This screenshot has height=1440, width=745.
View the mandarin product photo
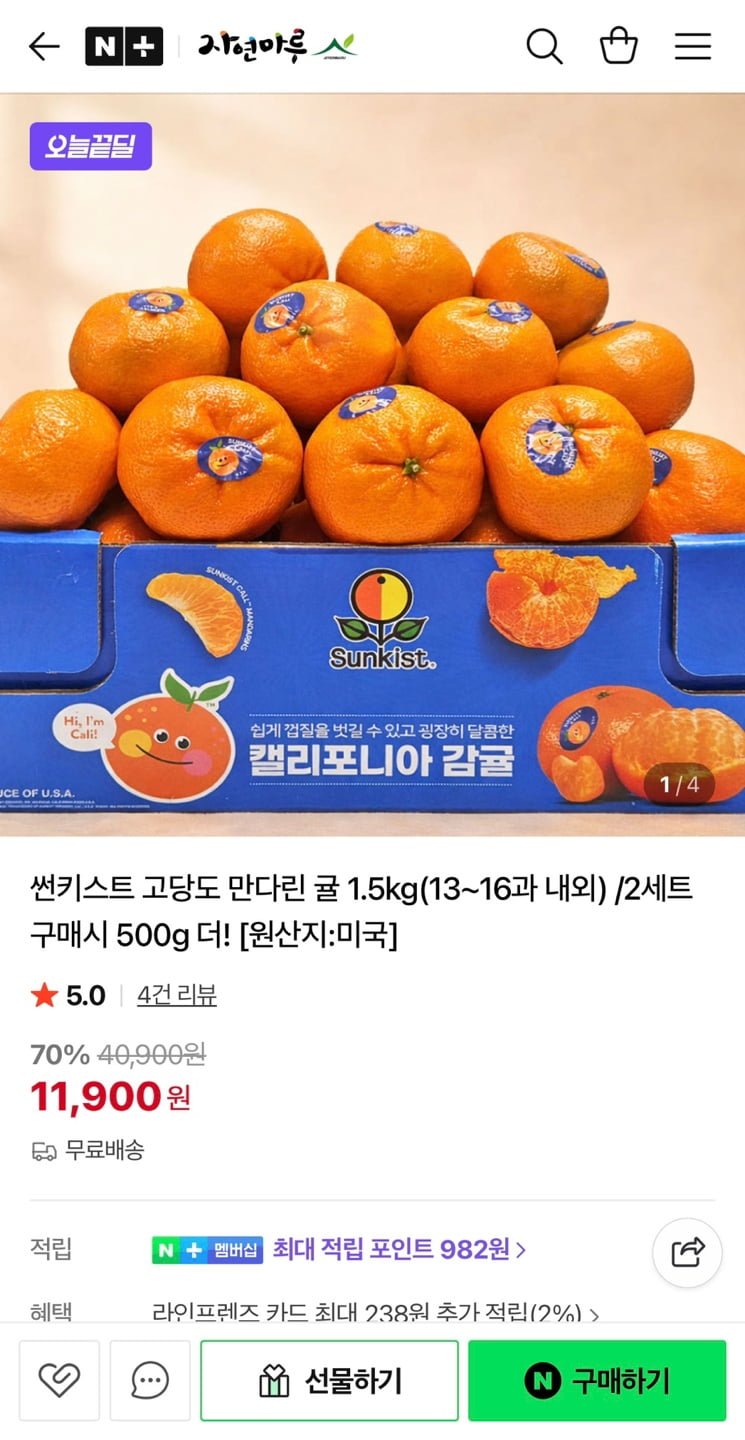click(x=372, y=465)
